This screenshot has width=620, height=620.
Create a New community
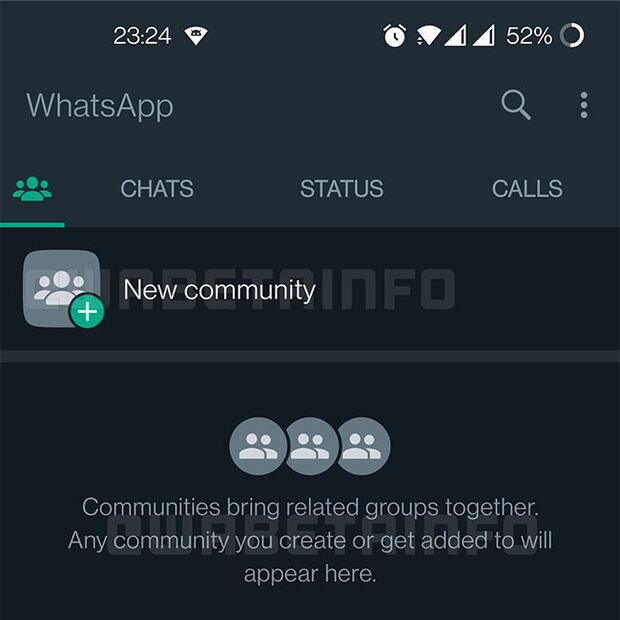(x=218, y=291)
